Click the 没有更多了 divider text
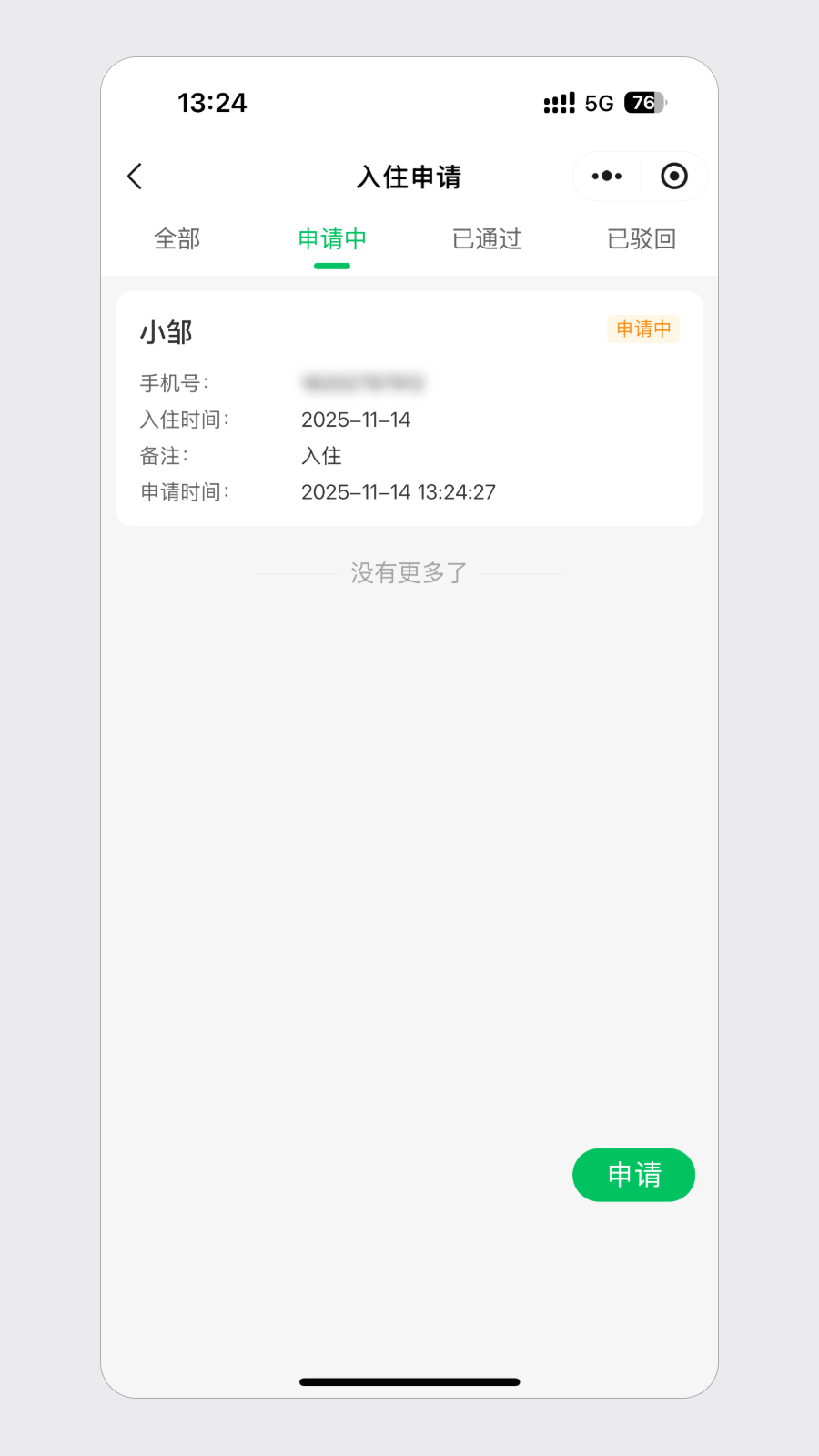This screenshot has width=819, height=1456. point(409,571)
